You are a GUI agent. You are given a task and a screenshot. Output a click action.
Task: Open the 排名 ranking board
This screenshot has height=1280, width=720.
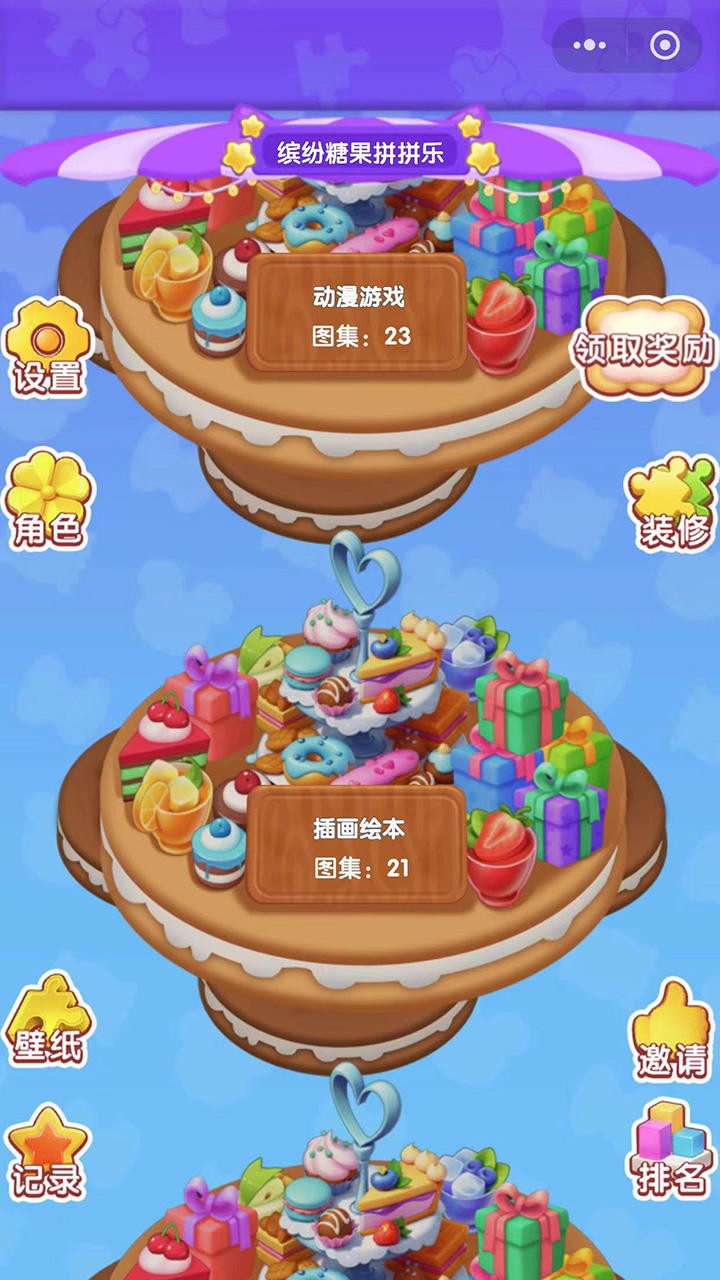tap(672, 1150)
